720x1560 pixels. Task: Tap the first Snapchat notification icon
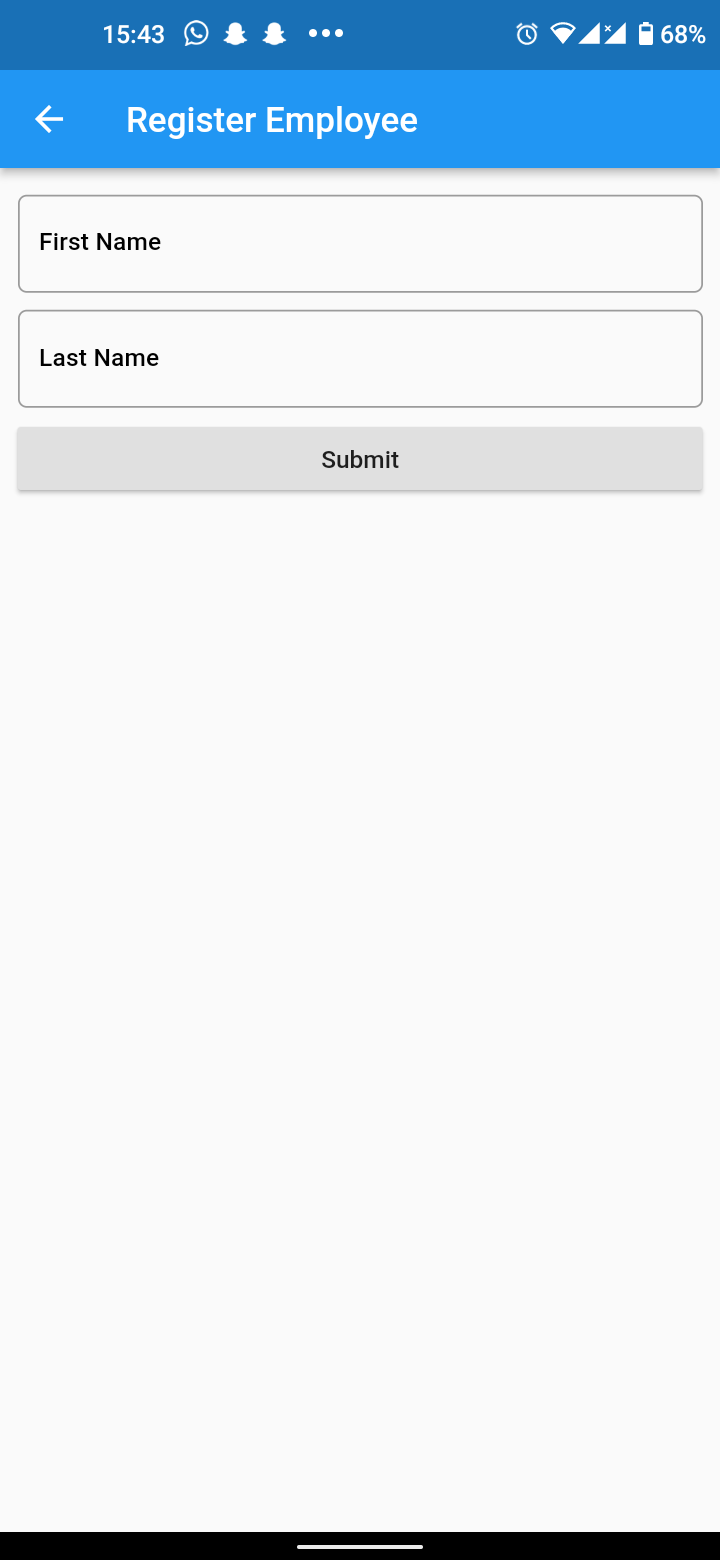click(234, 33)
